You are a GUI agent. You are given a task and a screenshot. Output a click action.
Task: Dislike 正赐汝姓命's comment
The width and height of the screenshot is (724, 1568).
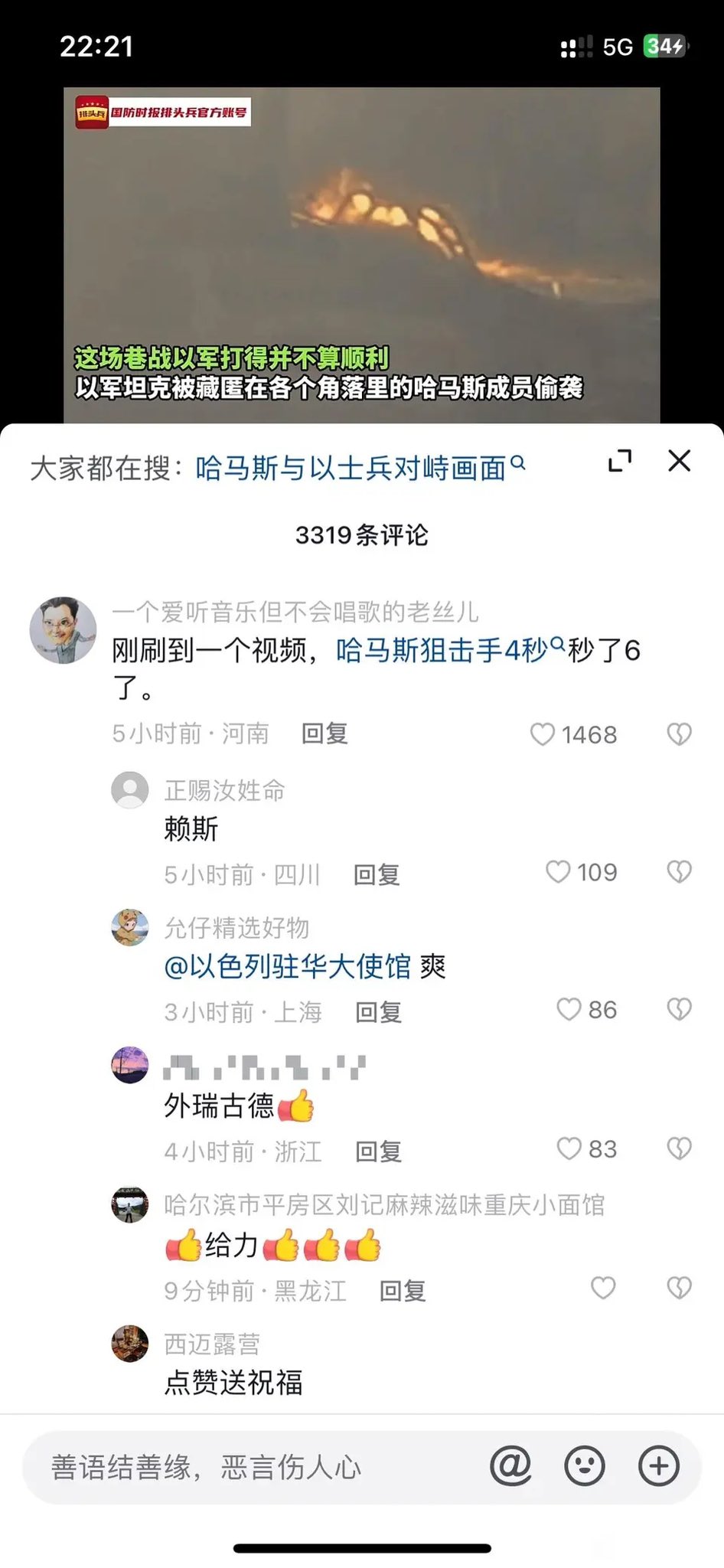[x=679, y=872]
